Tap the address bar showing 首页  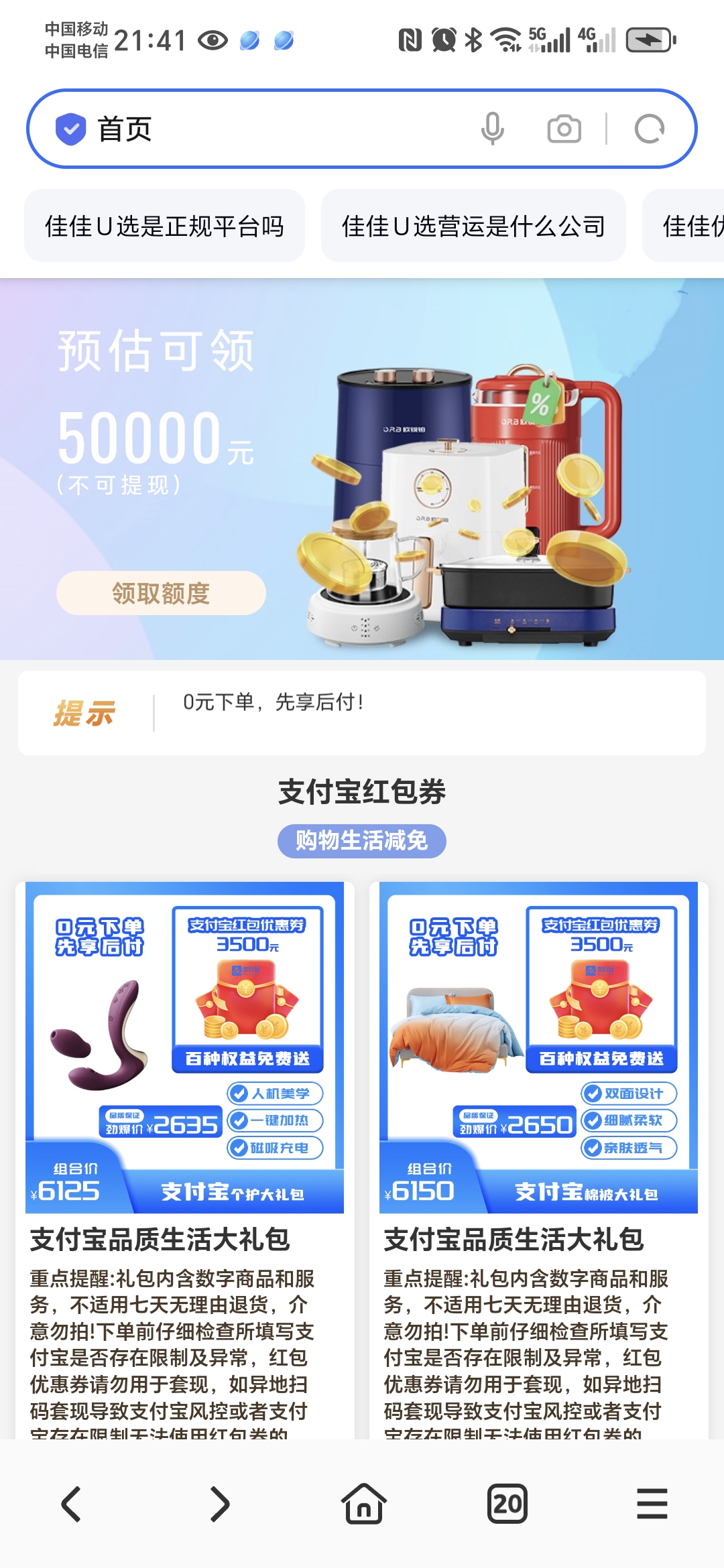pyautogui.click(x=268, y=129)
